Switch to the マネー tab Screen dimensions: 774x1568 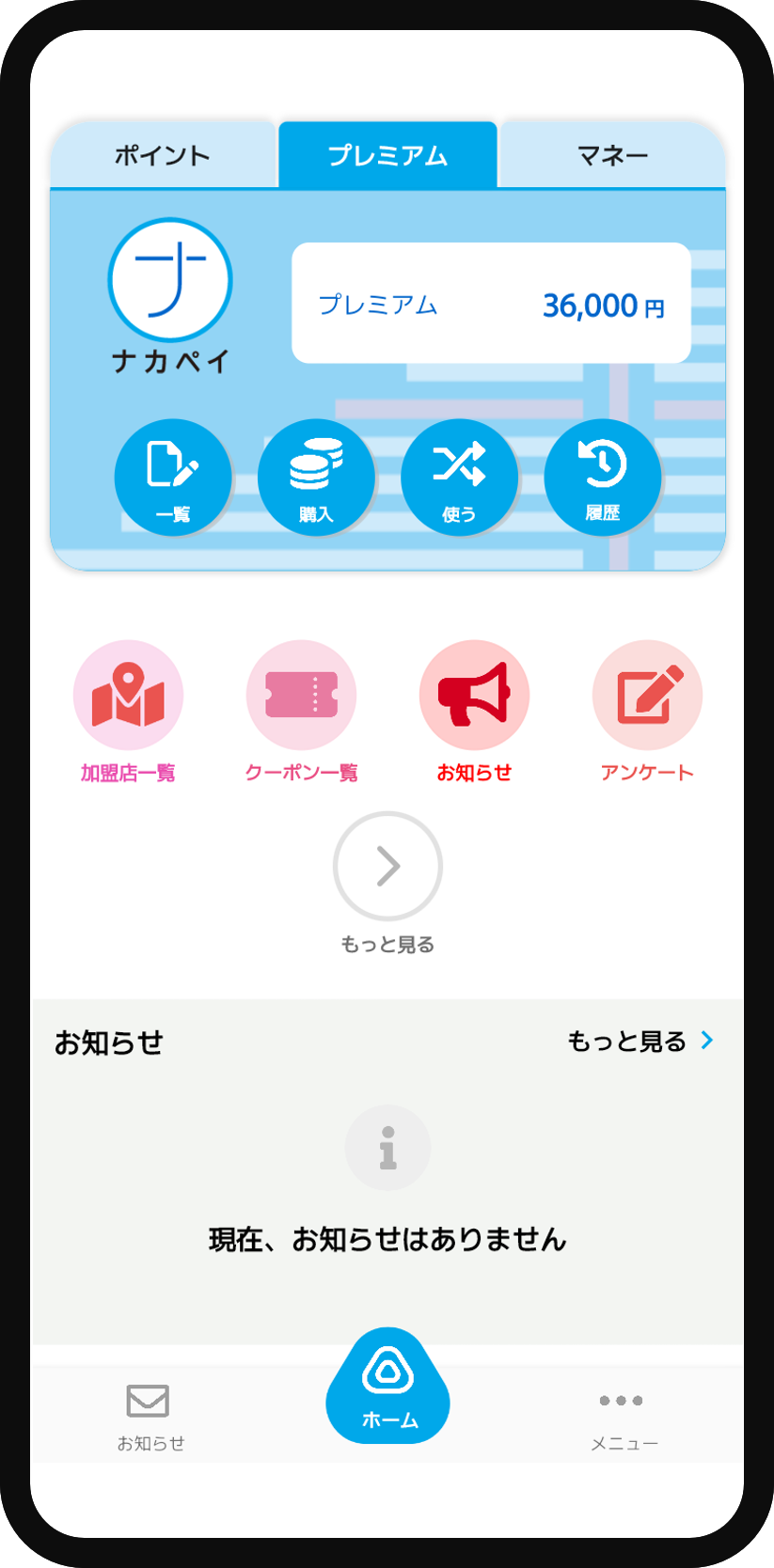[612, 155]
